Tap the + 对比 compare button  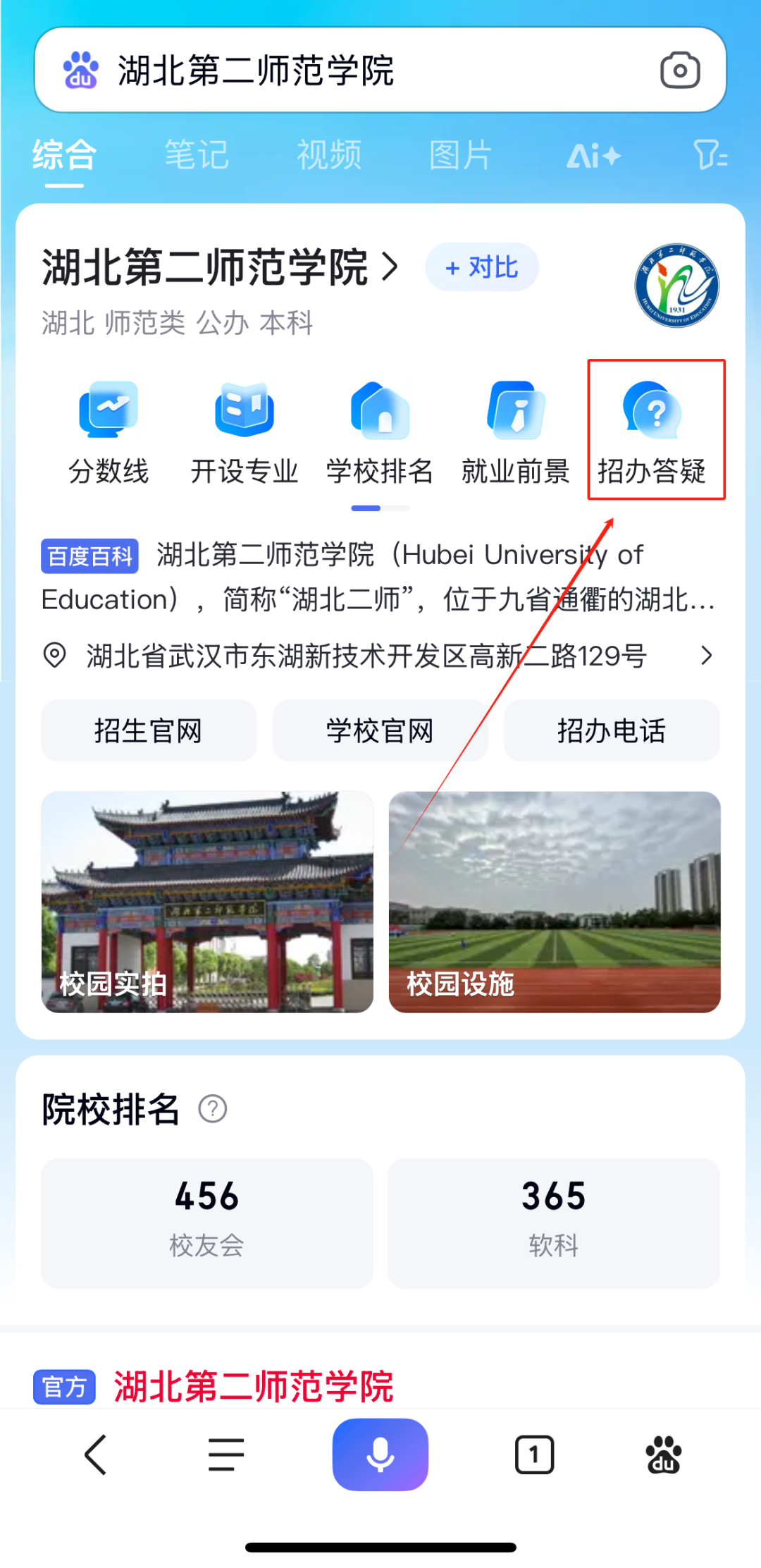pos(482,267)
